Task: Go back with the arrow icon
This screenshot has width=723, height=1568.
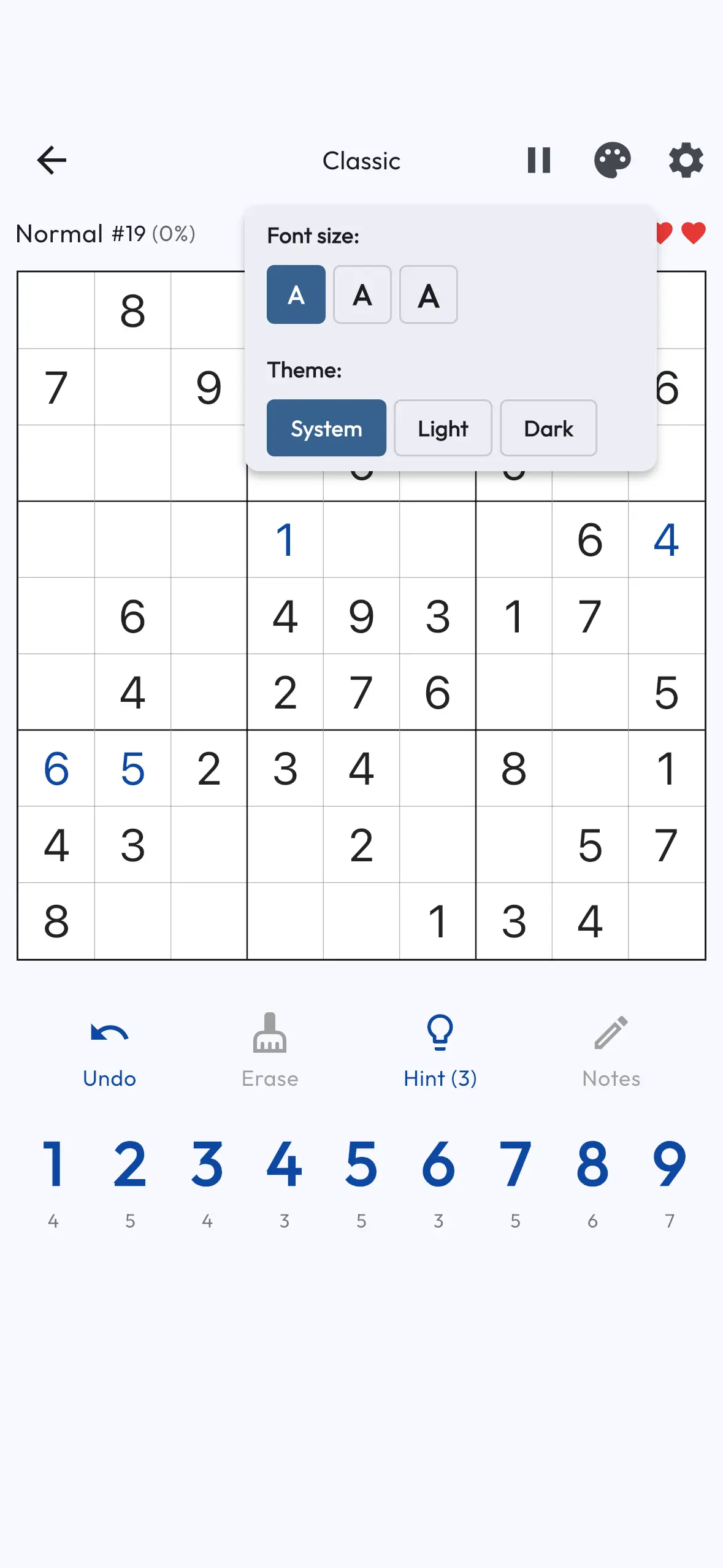Action: pyautogui.click(x=52, y=161)
